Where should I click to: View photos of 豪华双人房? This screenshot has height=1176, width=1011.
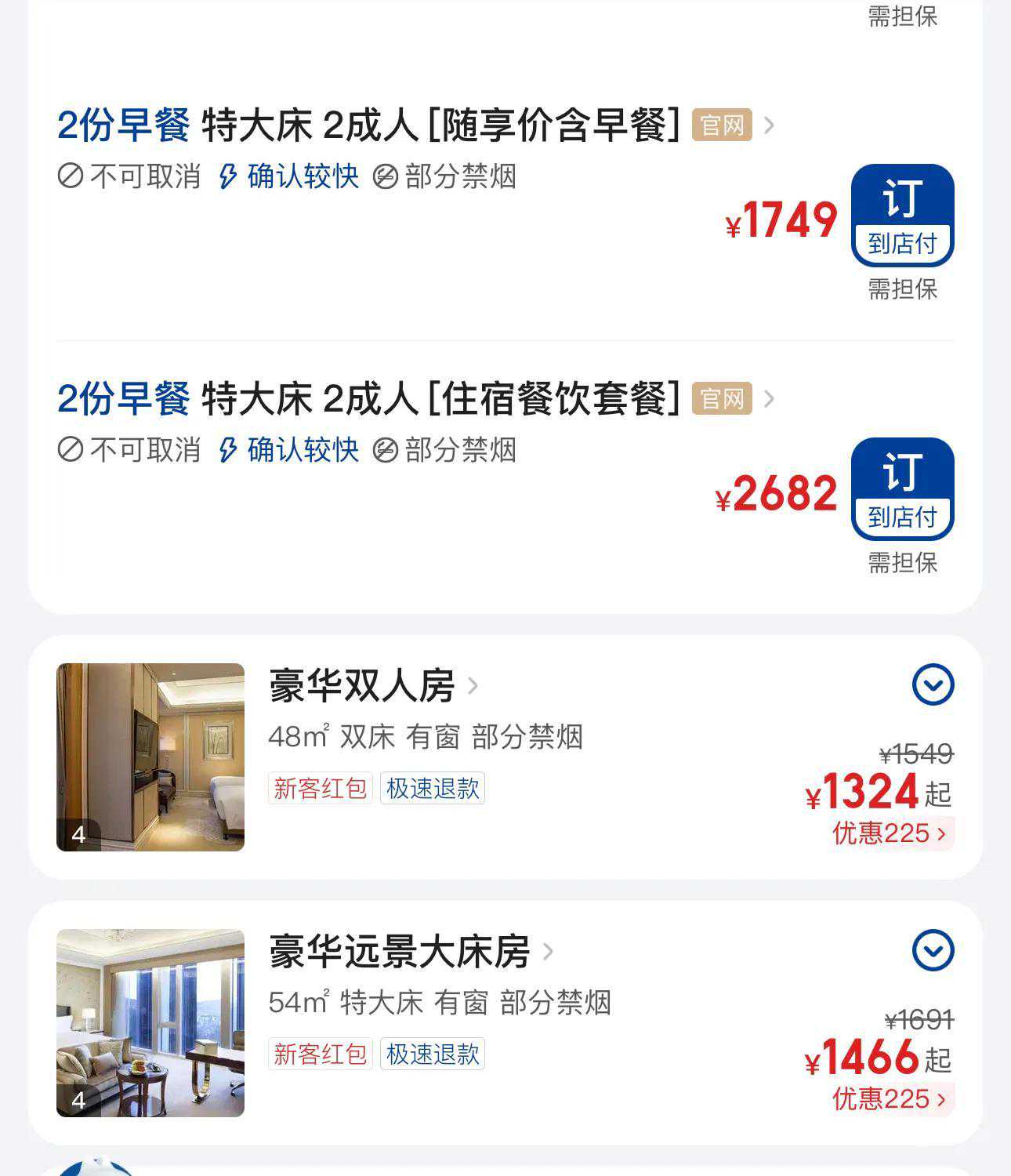pyautogui.click(x=150, y=757)
